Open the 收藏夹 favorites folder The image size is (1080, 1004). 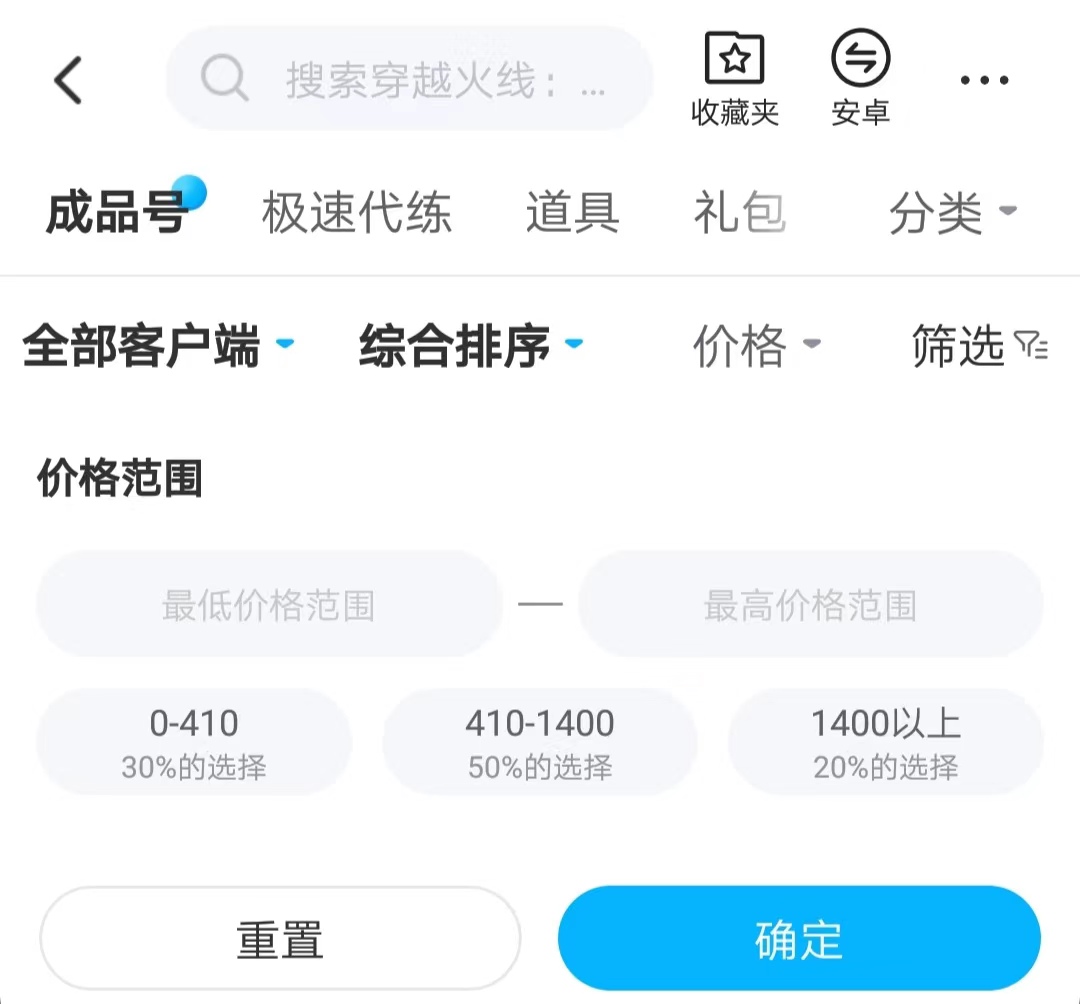click(735, 80)
